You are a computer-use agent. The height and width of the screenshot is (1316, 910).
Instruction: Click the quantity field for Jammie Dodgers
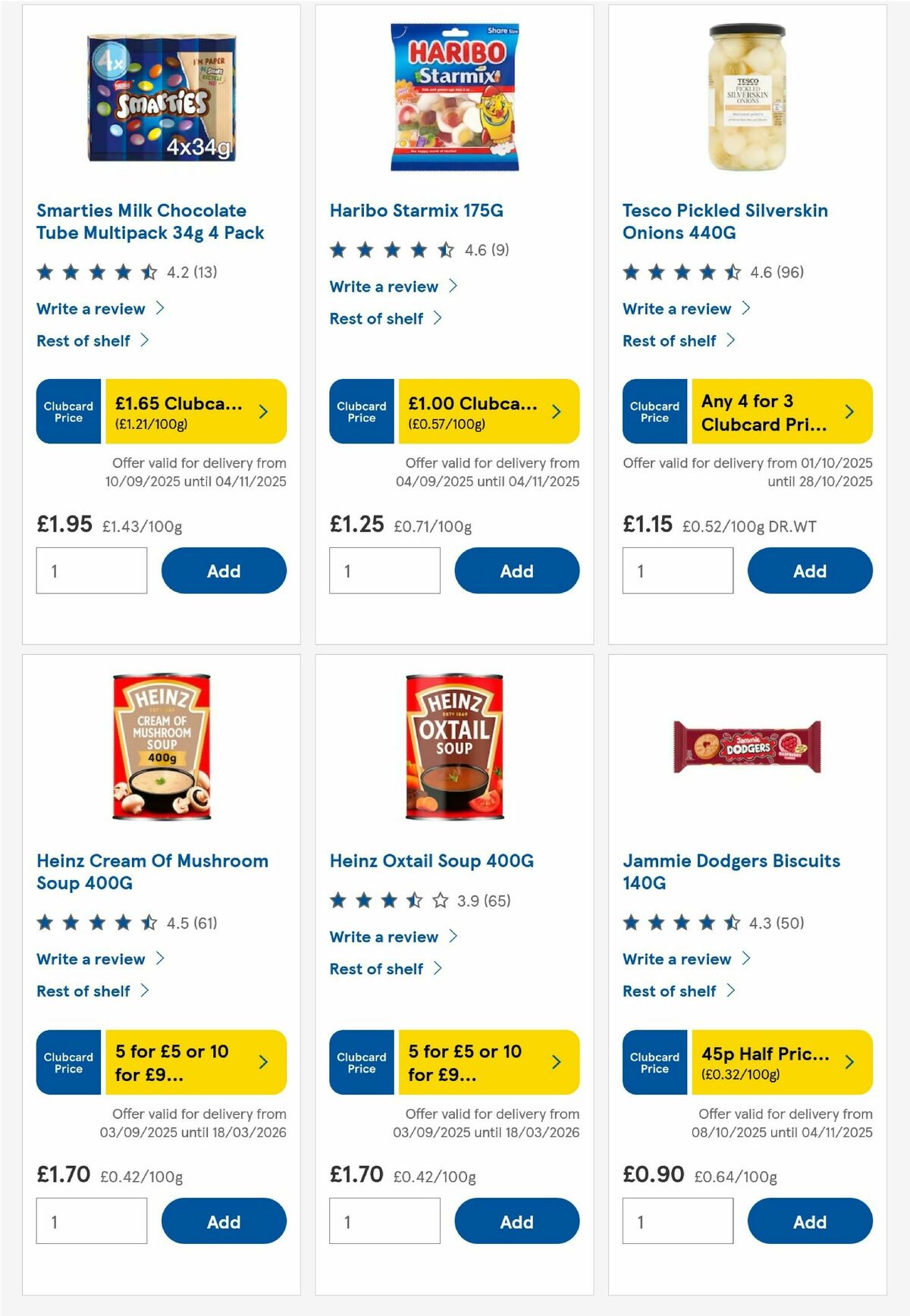tap(677, 1220)
